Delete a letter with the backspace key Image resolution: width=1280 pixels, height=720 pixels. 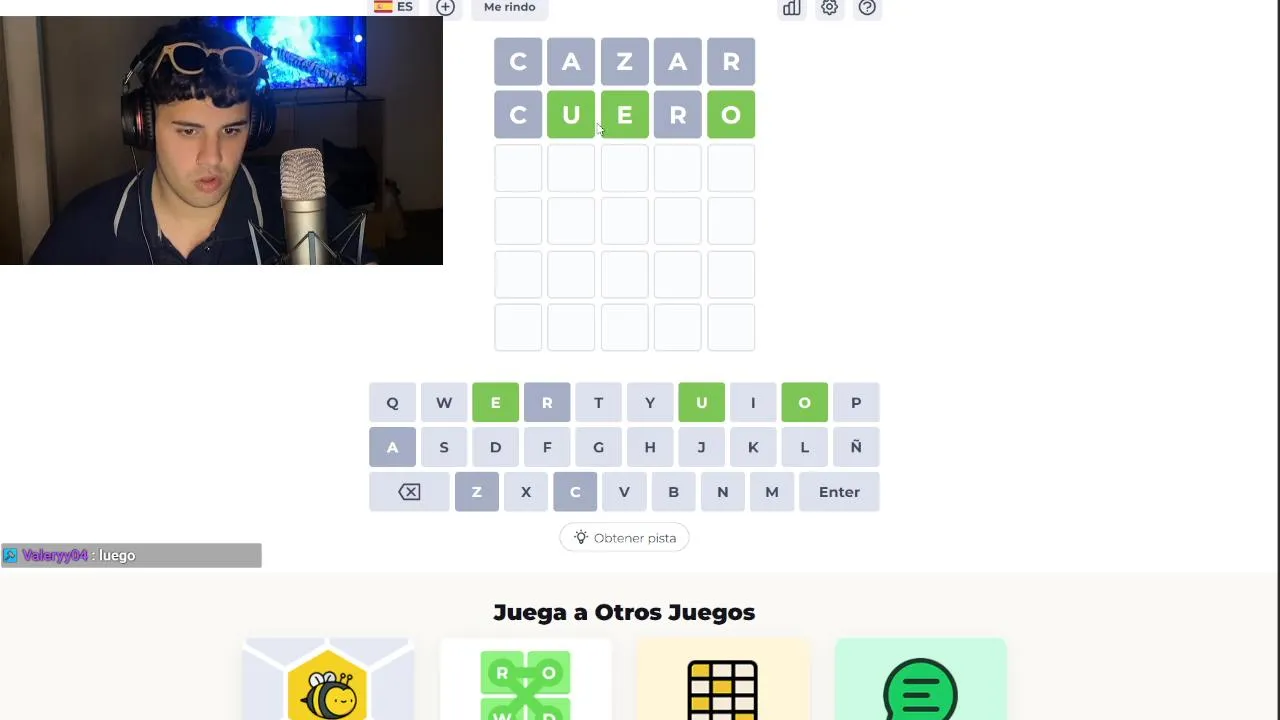(409, 492)
